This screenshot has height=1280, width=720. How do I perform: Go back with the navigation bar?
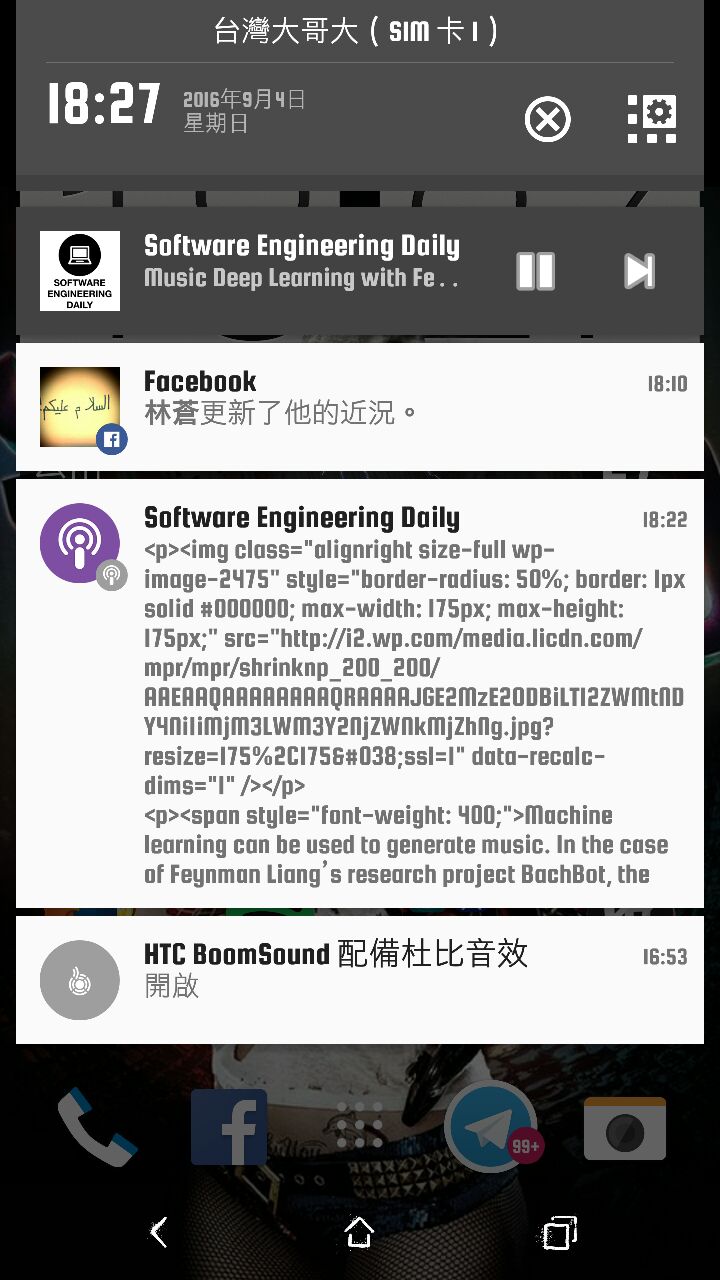[x=158, y=1232]
